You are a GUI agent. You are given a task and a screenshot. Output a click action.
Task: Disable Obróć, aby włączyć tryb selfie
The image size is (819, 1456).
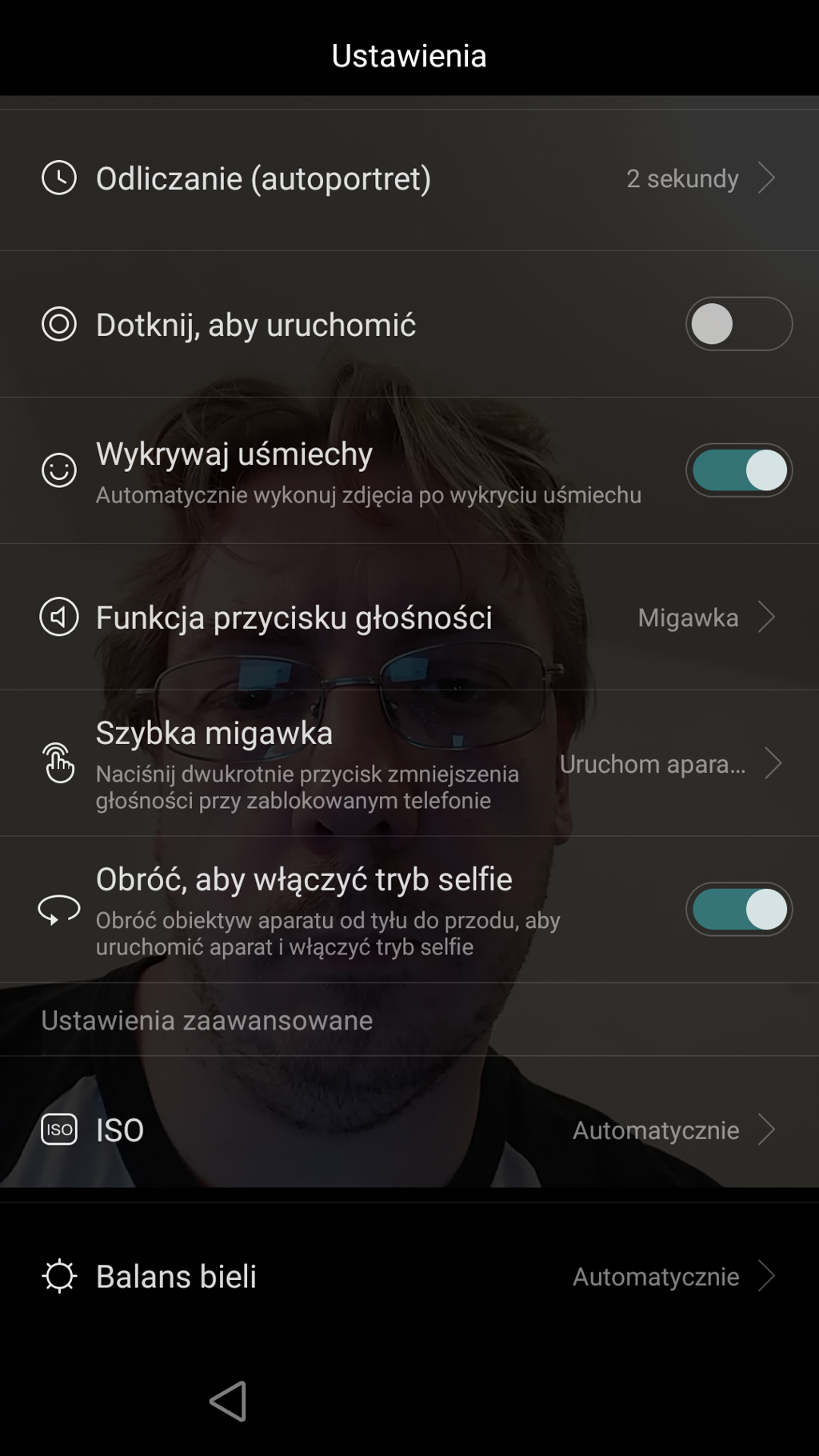tap(738, 910)
